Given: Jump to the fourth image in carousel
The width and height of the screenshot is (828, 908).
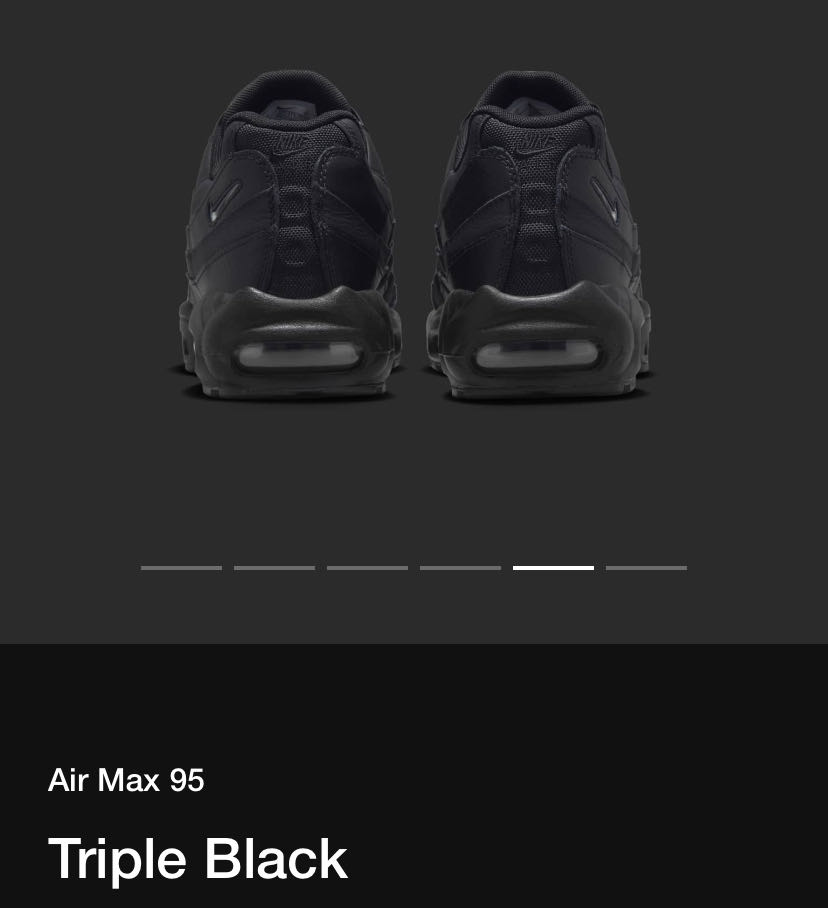Looking at the screenshot, I should pos(460,567).
